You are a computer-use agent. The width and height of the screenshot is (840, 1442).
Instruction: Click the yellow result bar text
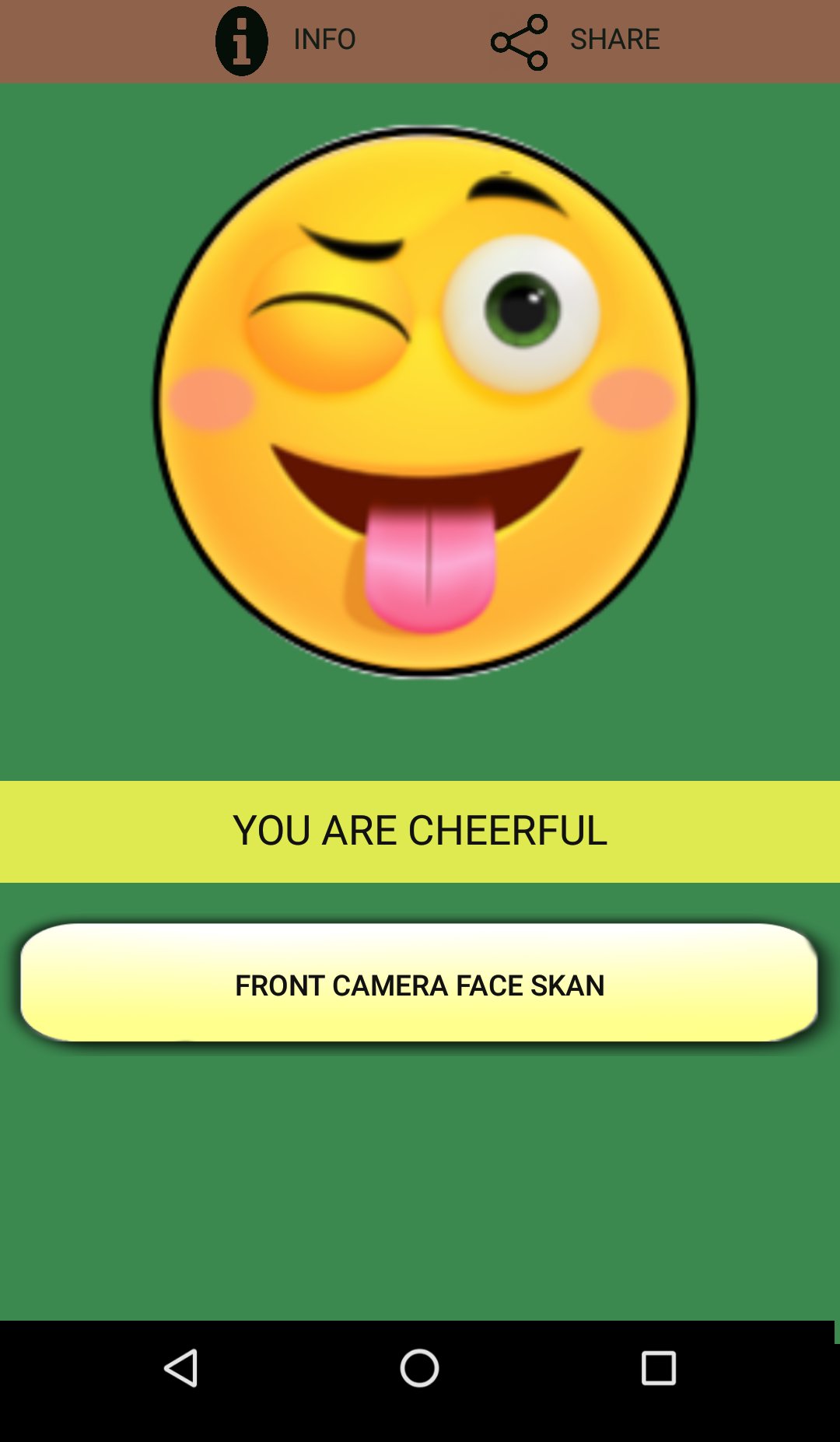[420, 831]
